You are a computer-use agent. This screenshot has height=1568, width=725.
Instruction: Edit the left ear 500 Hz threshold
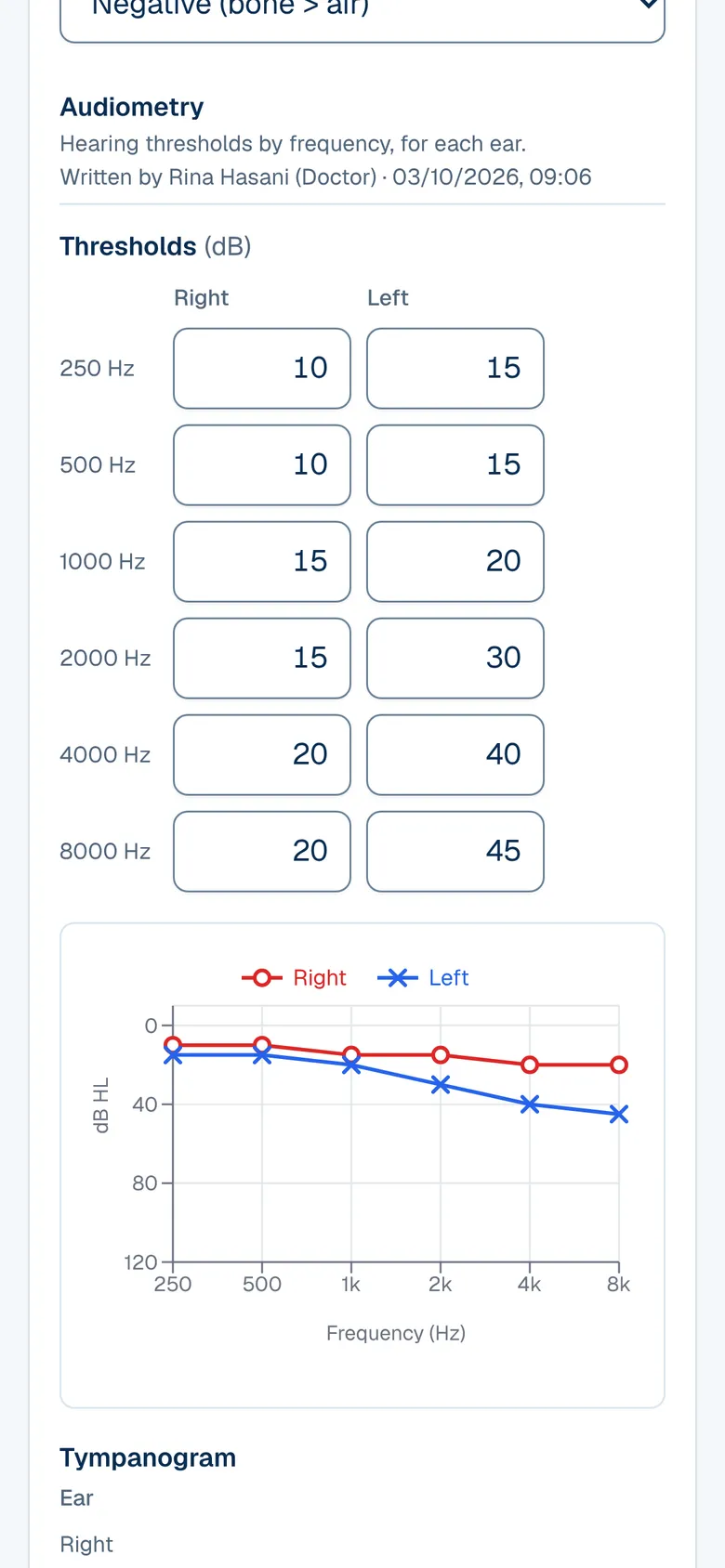click(x=455, y=465)
